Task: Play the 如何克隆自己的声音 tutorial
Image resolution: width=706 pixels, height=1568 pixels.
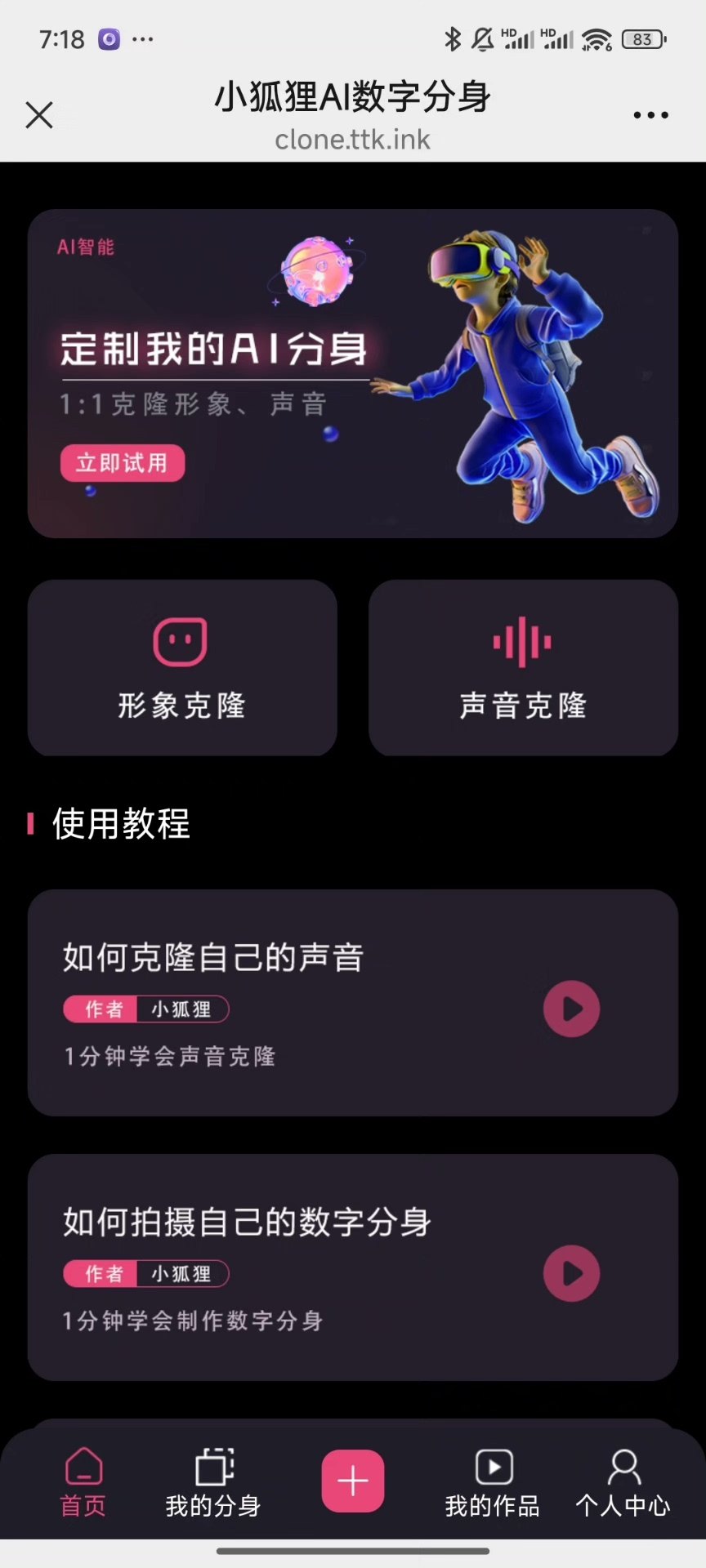Action: click(571, 1009)
